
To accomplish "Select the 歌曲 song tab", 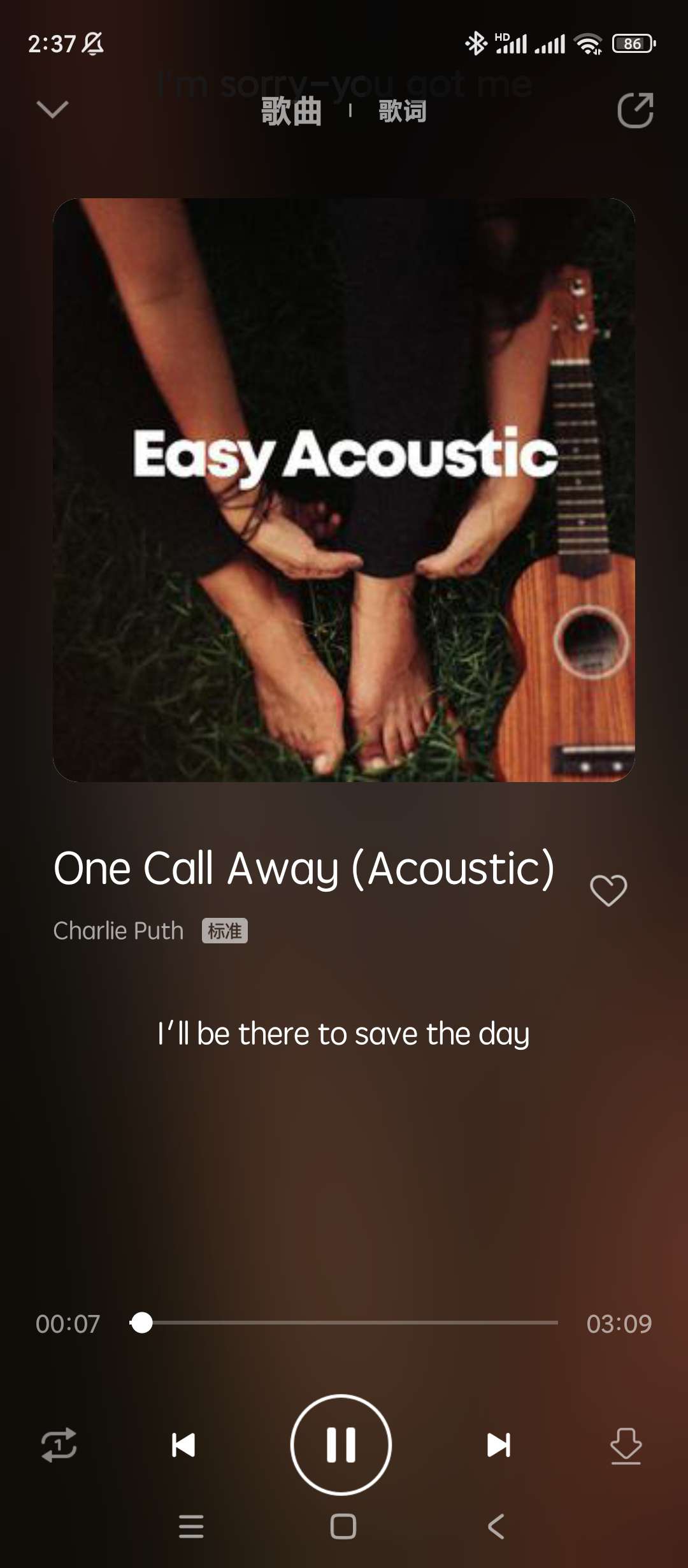I will point(291,111).
